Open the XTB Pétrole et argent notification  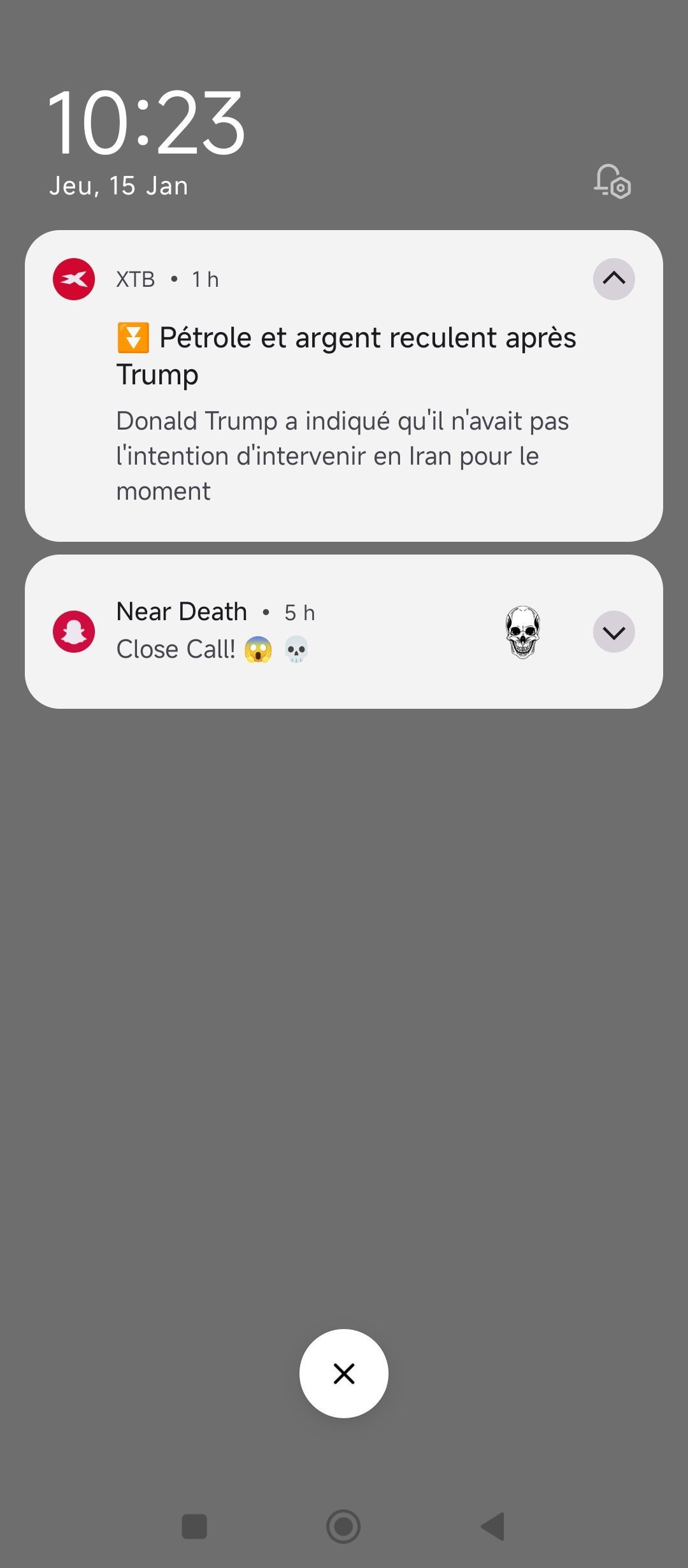coord(344,386)
